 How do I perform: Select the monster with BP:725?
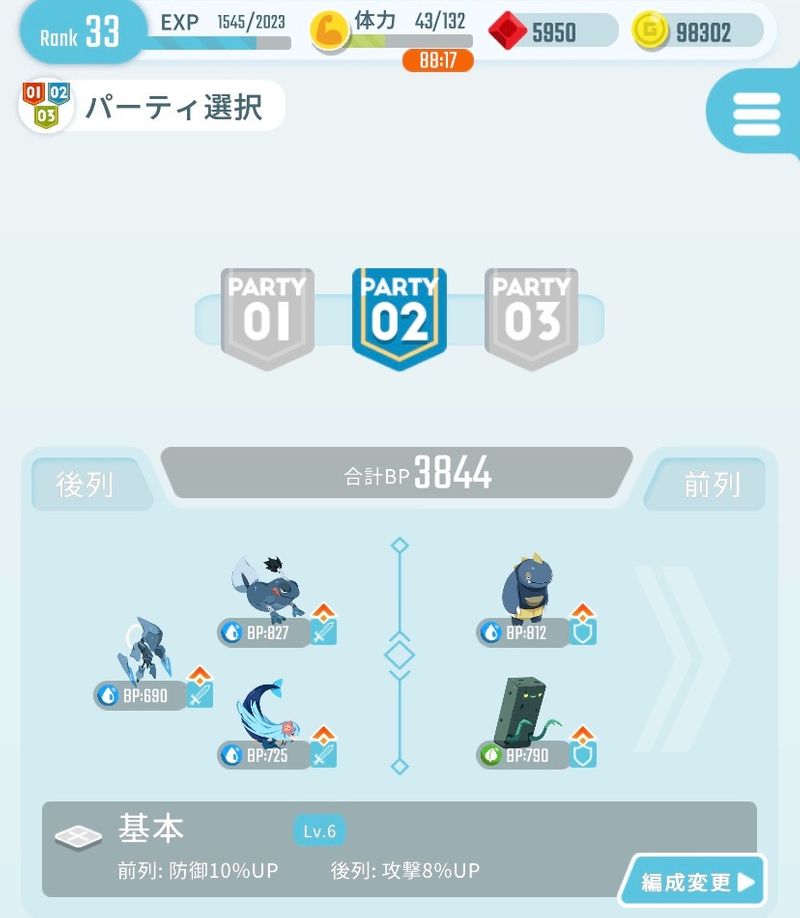[x=267, y=712]
